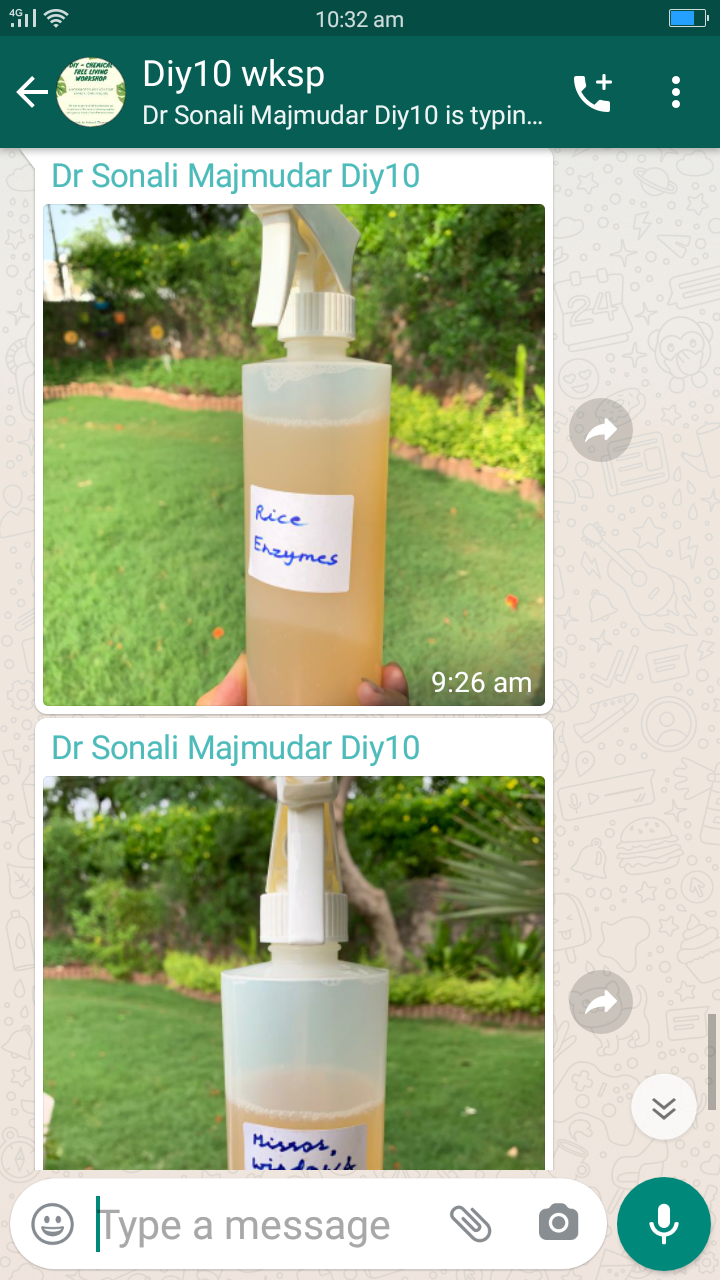The image size is (720, 1280).
Task: Forward the second spray bottle photo
Action: 600,1003
